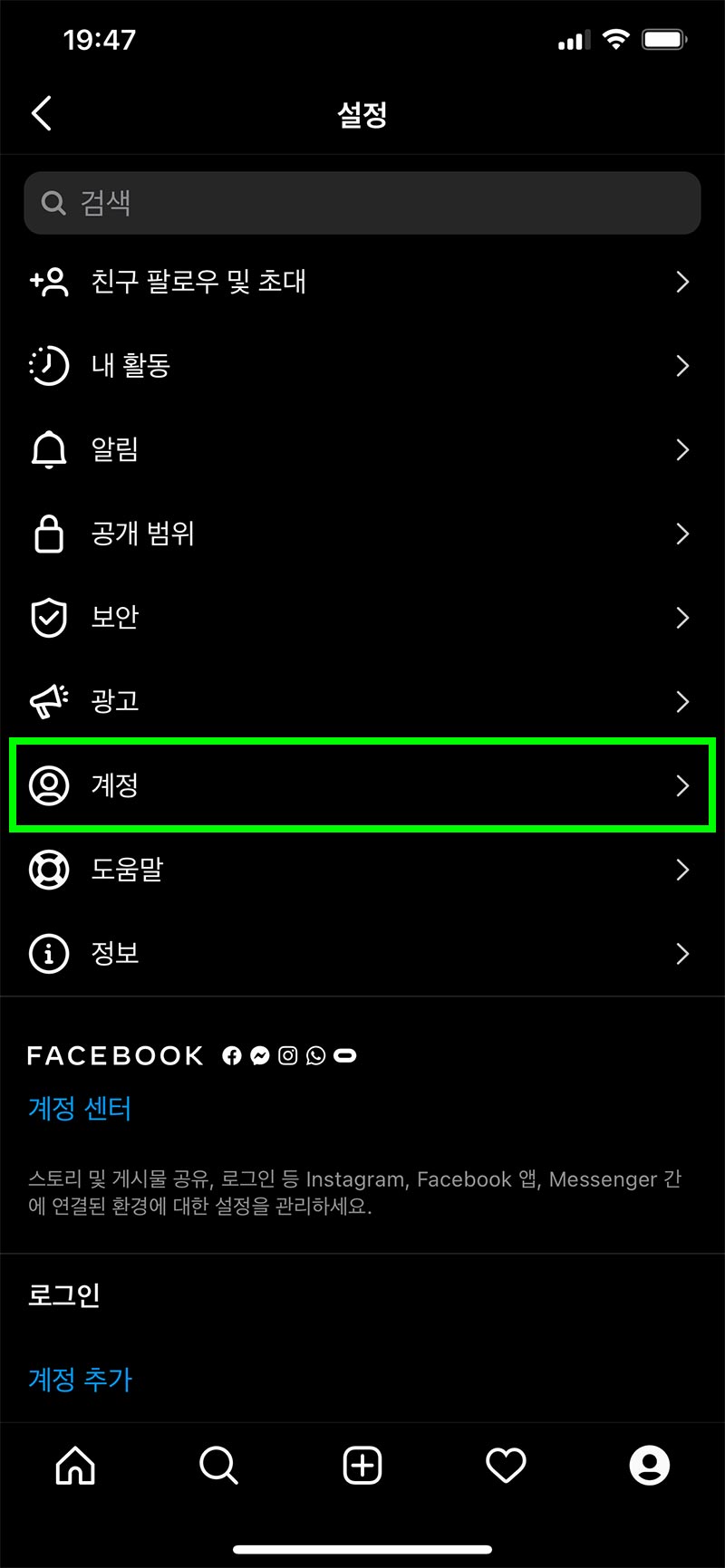Click the 검색 search input field
Image resolution: width=725 pixels, height=1568 pixels.
point(362,203)
